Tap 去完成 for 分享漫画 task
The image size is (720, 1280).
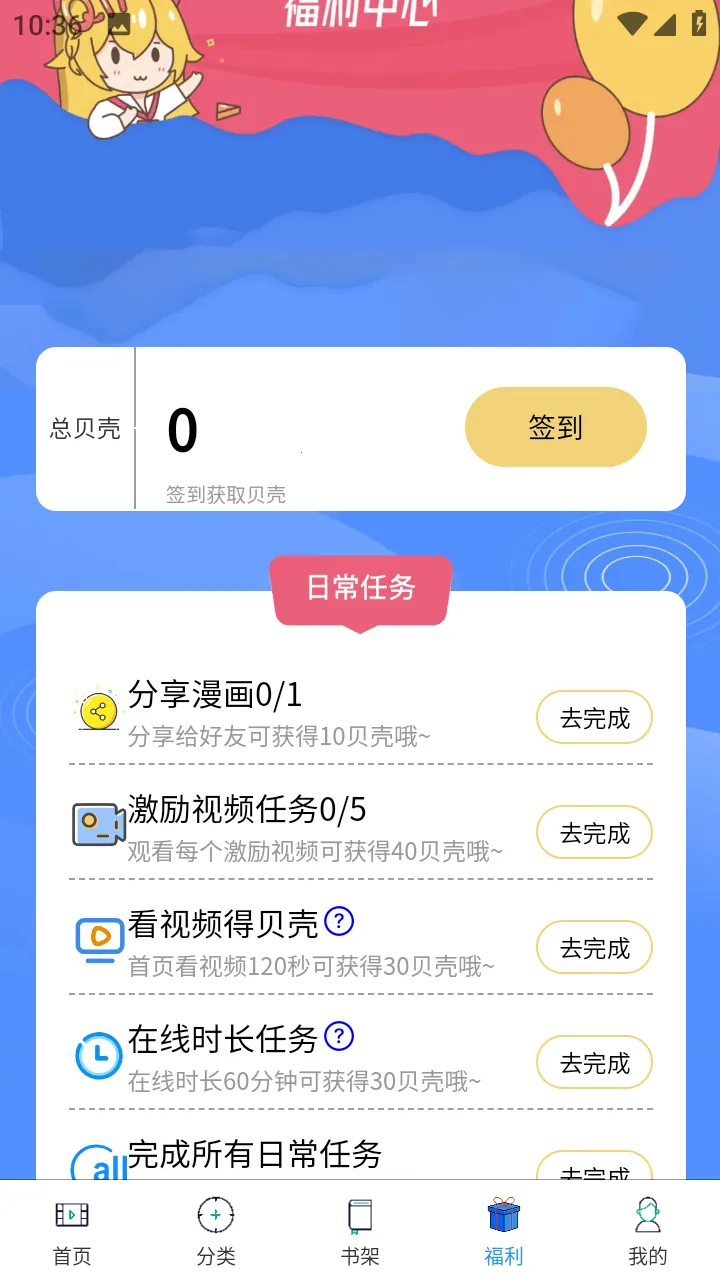[x=594, y=718]
